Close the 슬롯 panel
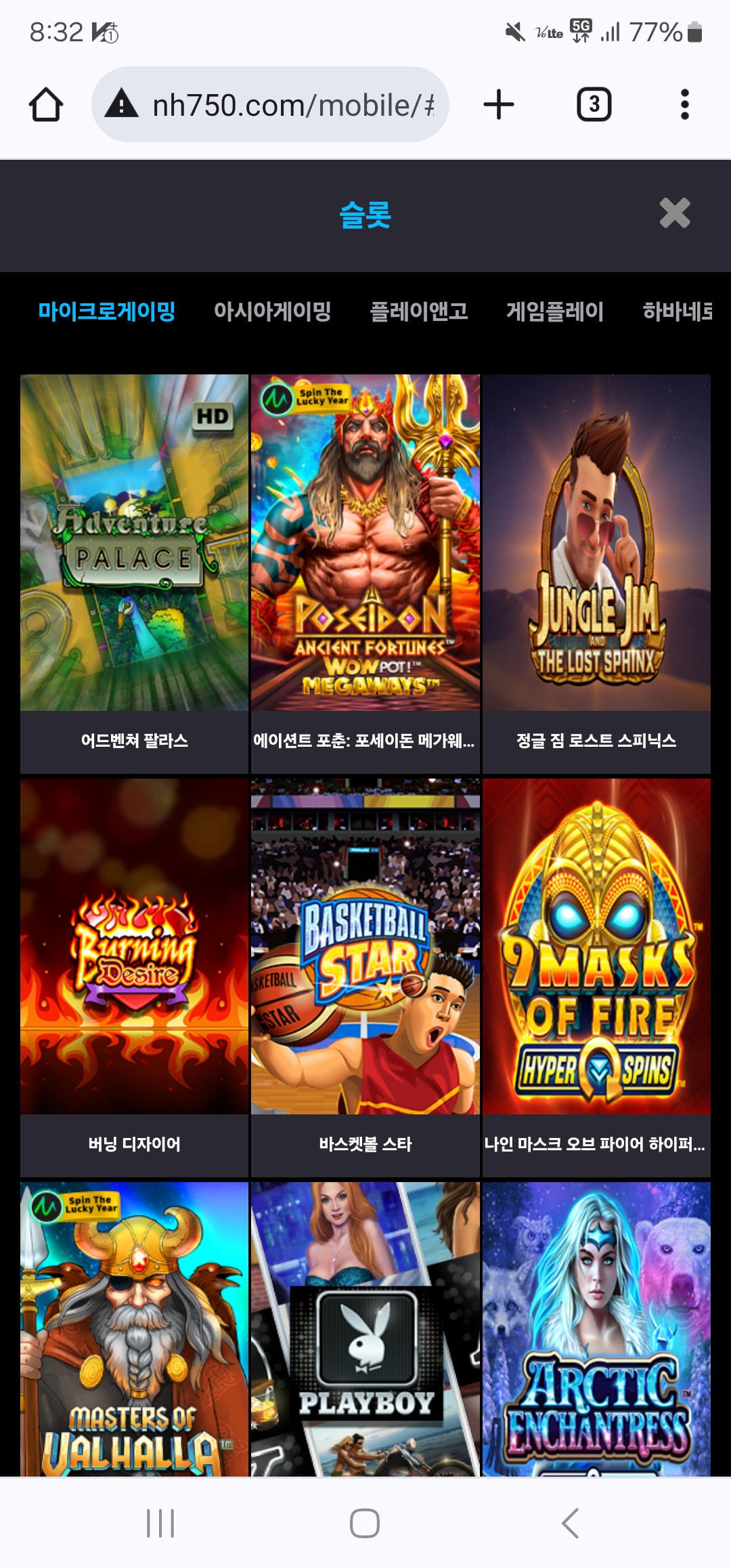This screenshot has height=1568, width=731. (x=674, y=213)
